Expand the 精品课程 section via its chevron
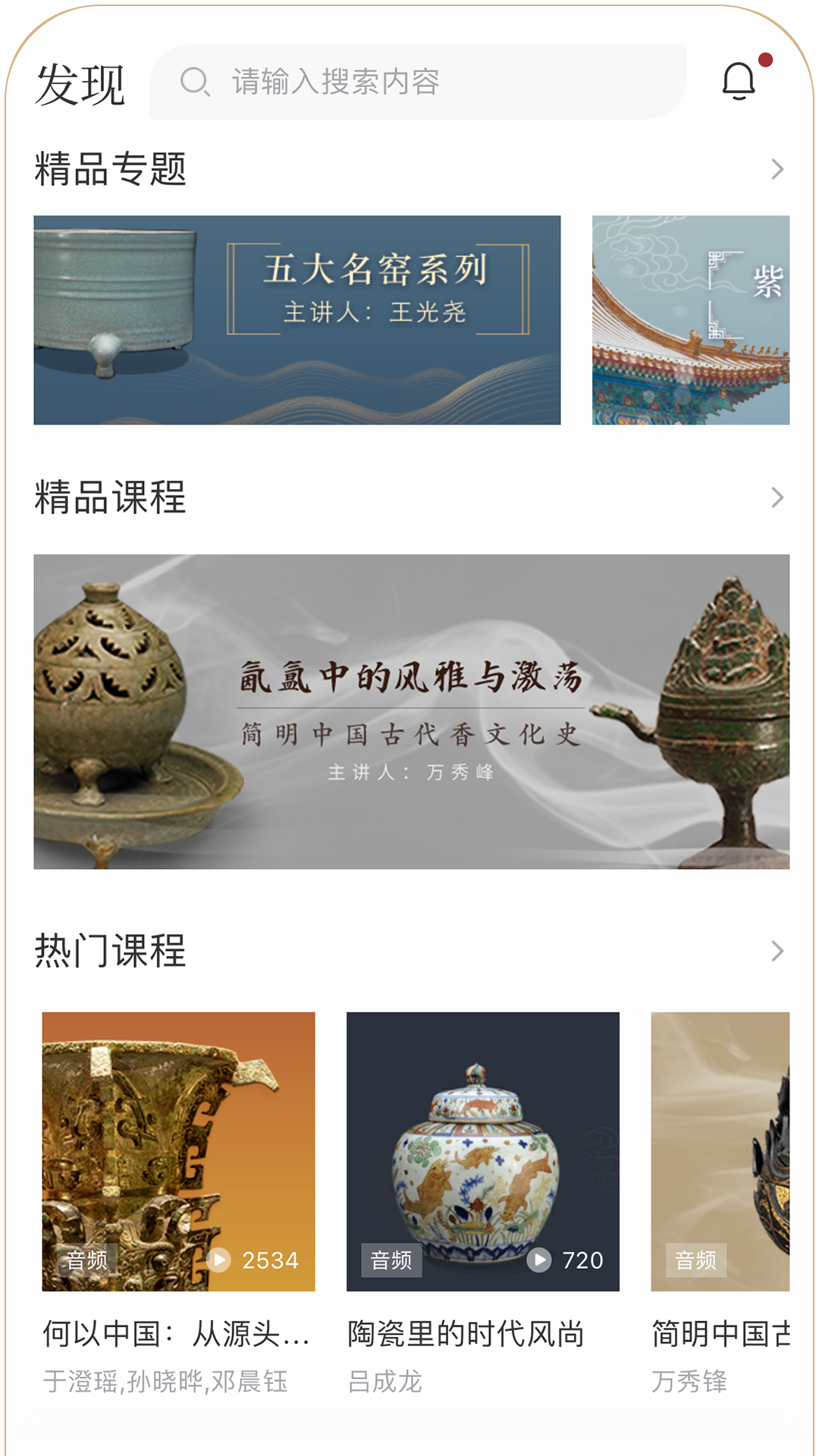The image size is (819, 1456). click(777, 498)
